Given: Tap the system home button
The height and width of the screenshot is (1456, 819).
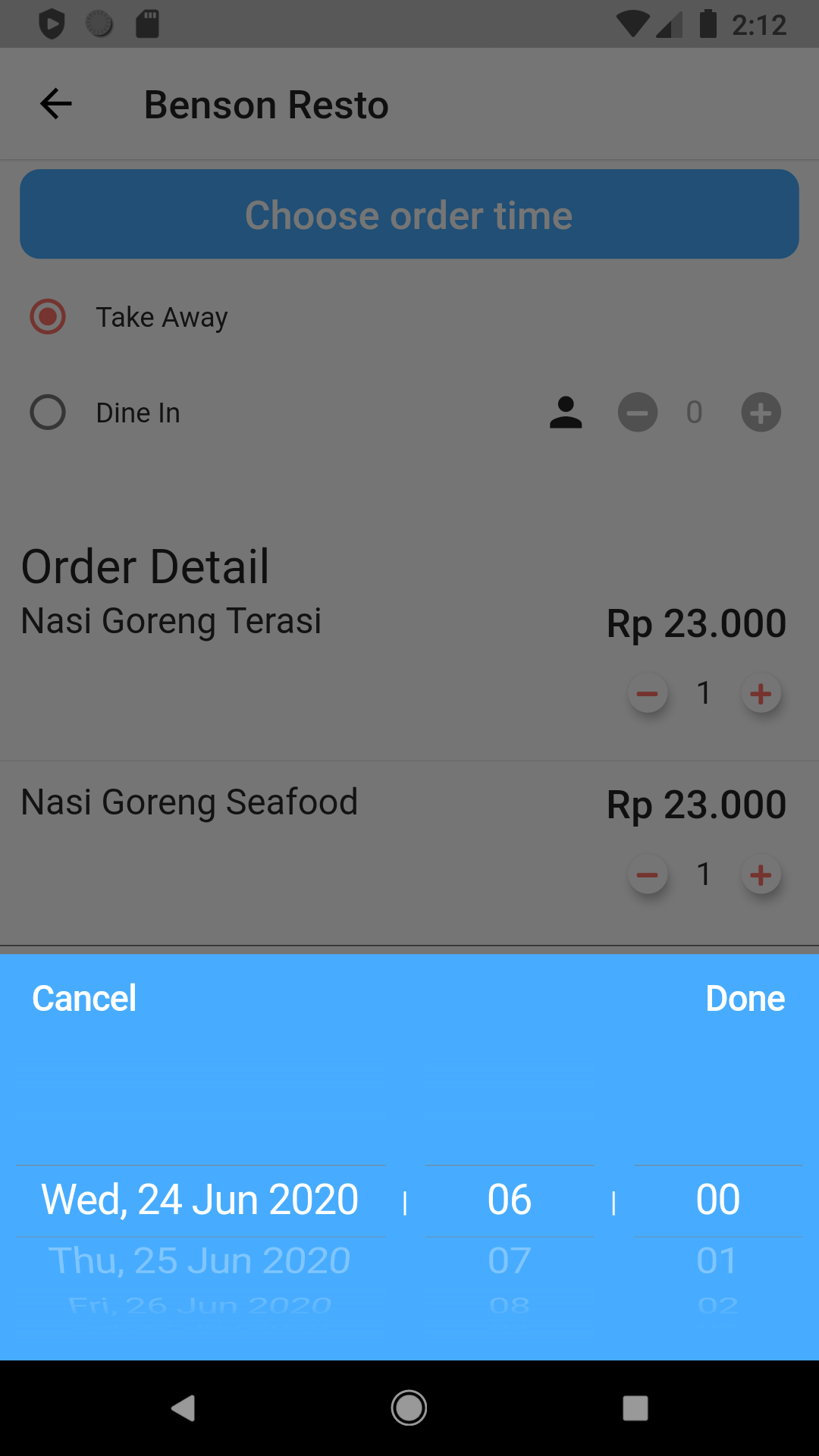Looking at the screenshot, I should (x=409, y=1408).
